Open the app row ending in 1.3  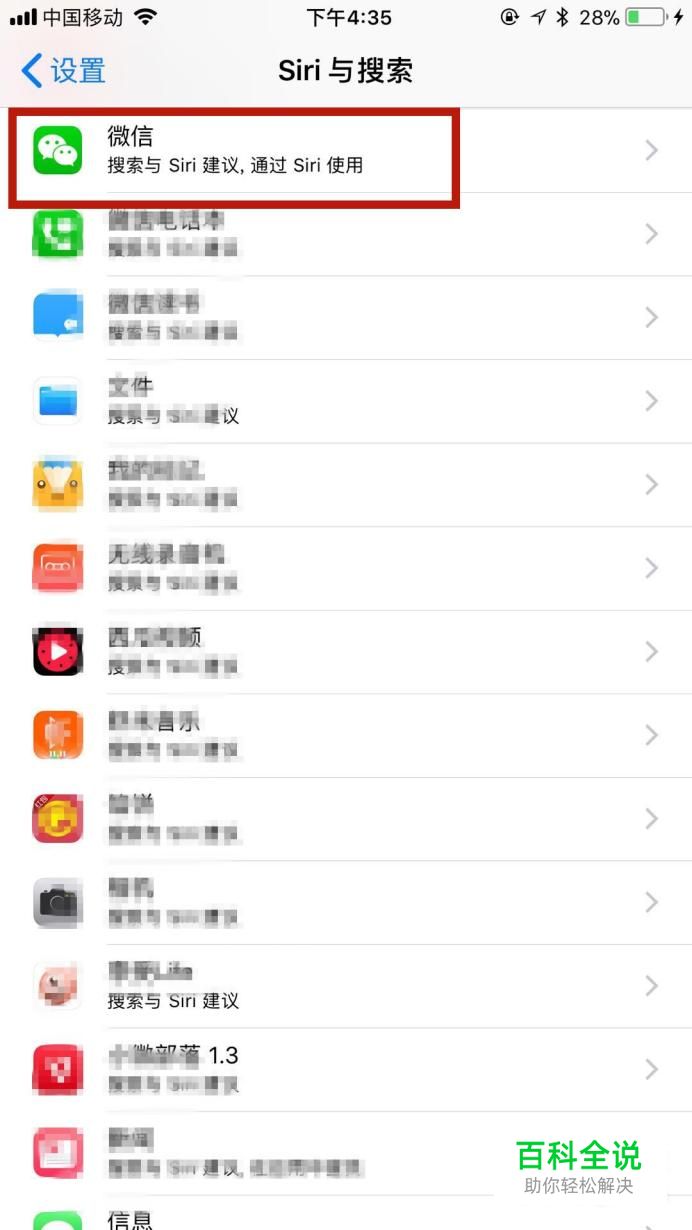click(x=346, y=1070)
